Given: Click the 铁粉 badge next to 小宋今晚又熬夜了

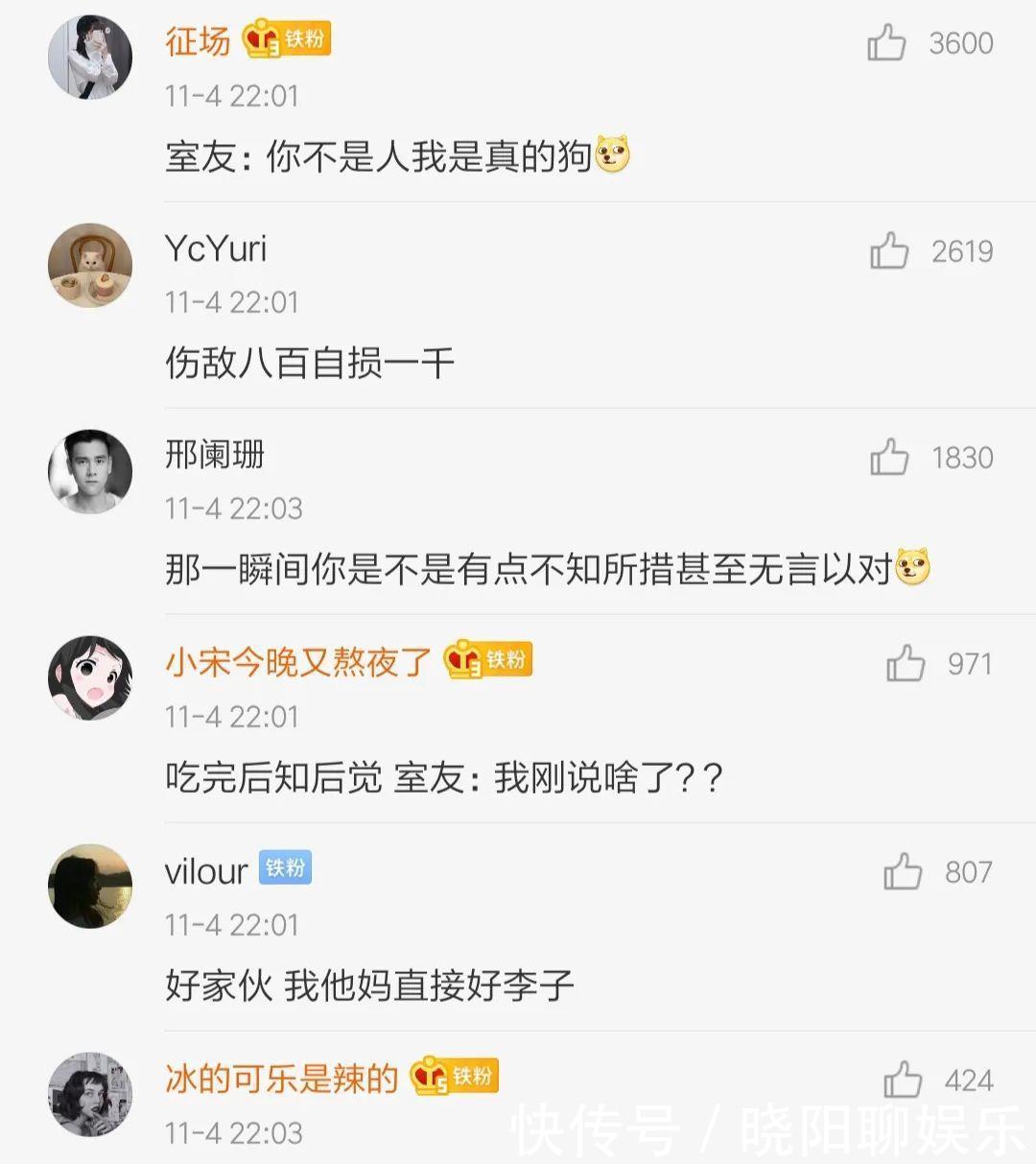Looking at the screenshot, I should tap(491, 661).
